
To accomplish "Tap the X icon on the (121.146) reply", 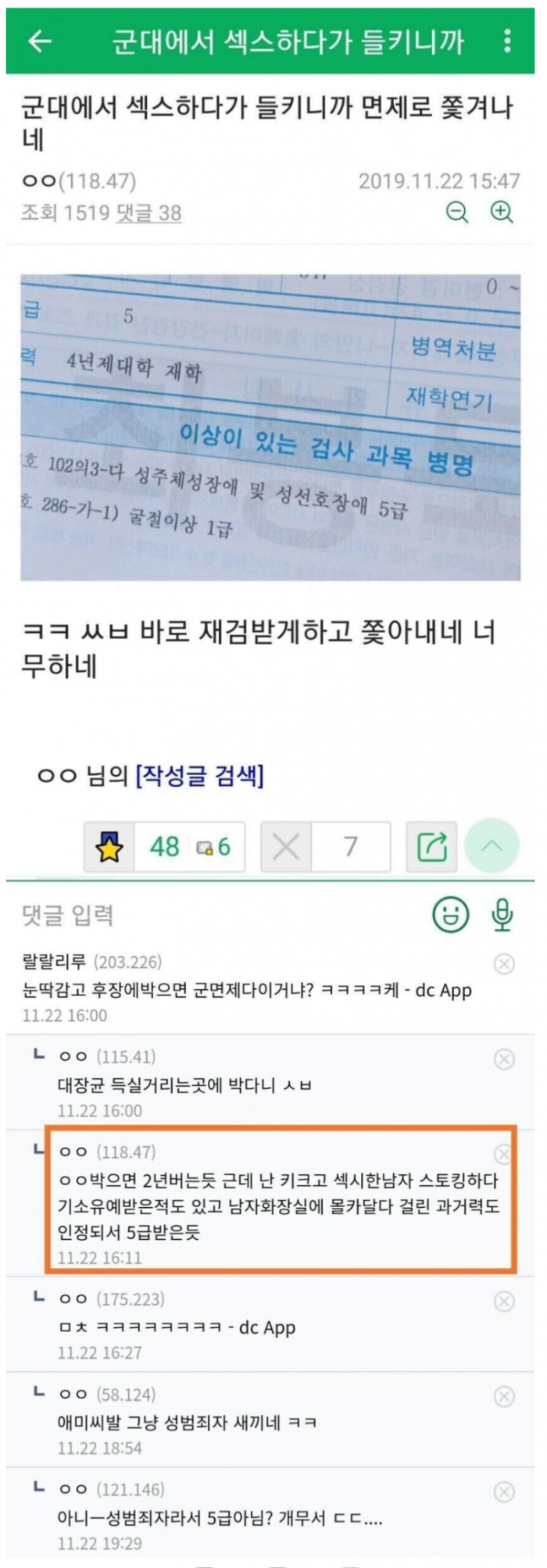I will point(504,1492).
